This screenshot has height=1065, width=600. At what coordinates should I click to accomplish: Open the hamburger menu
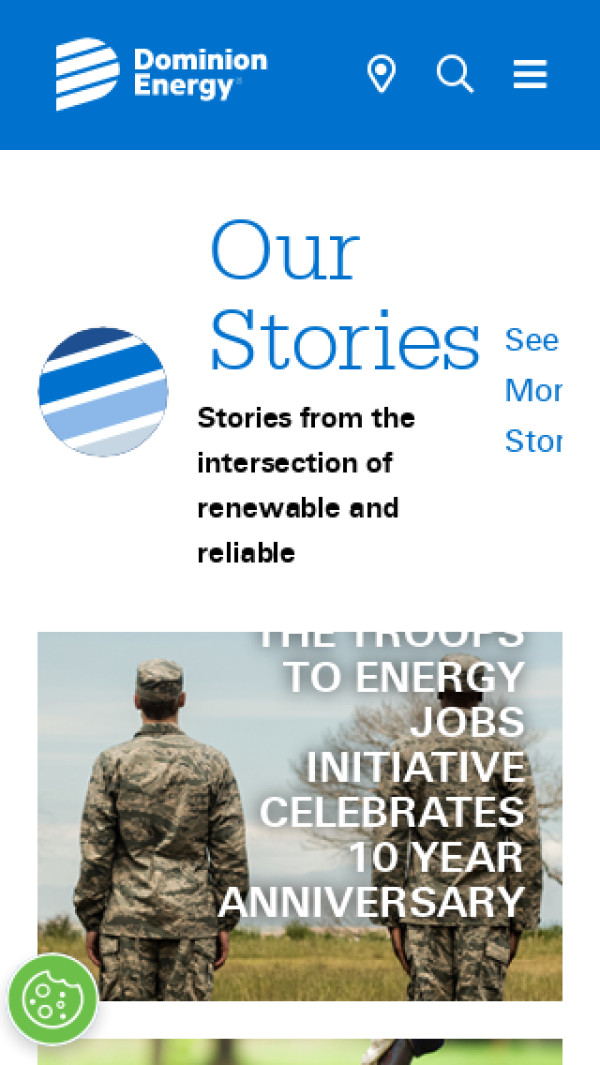pyautogui.click(x=530, y=74)
